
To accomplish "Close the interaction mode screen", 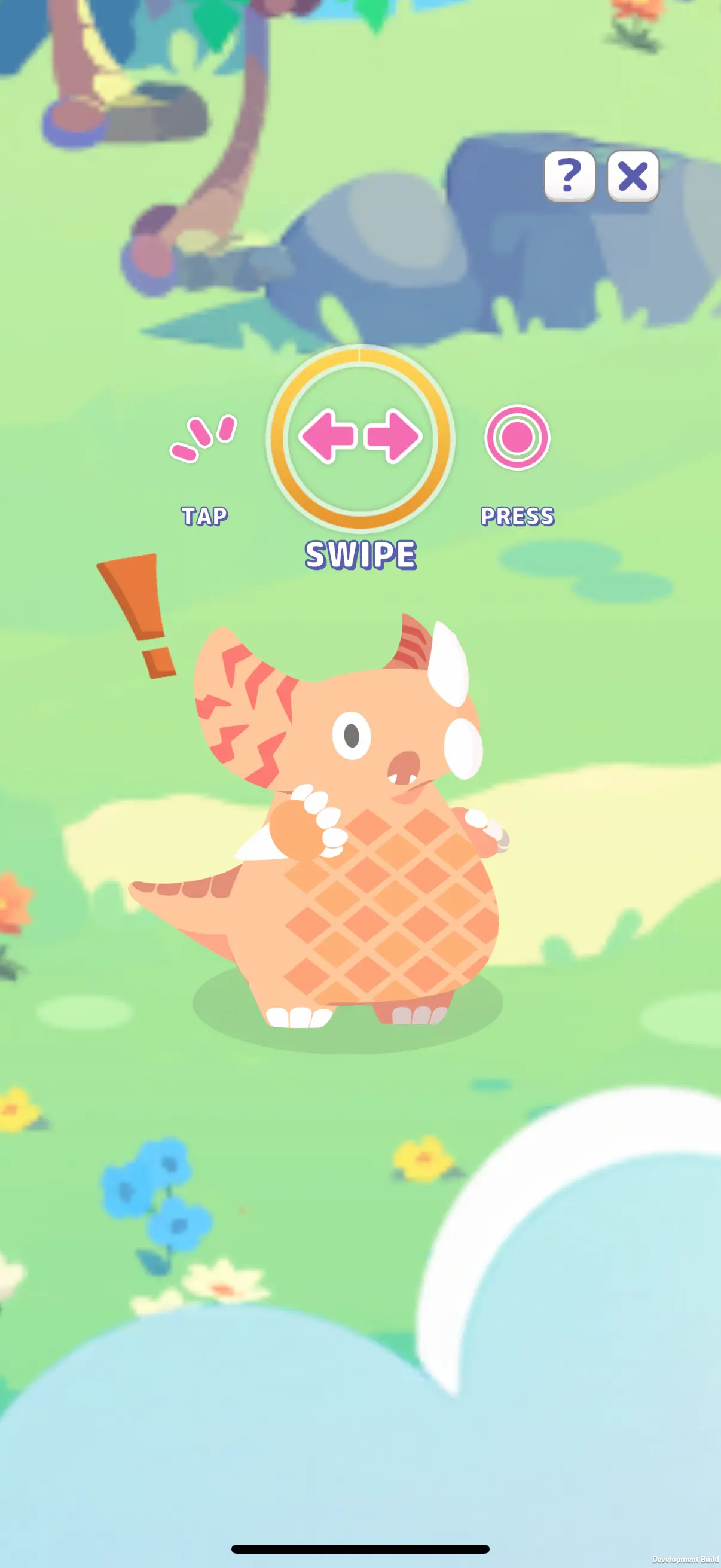I will (633, 176).
